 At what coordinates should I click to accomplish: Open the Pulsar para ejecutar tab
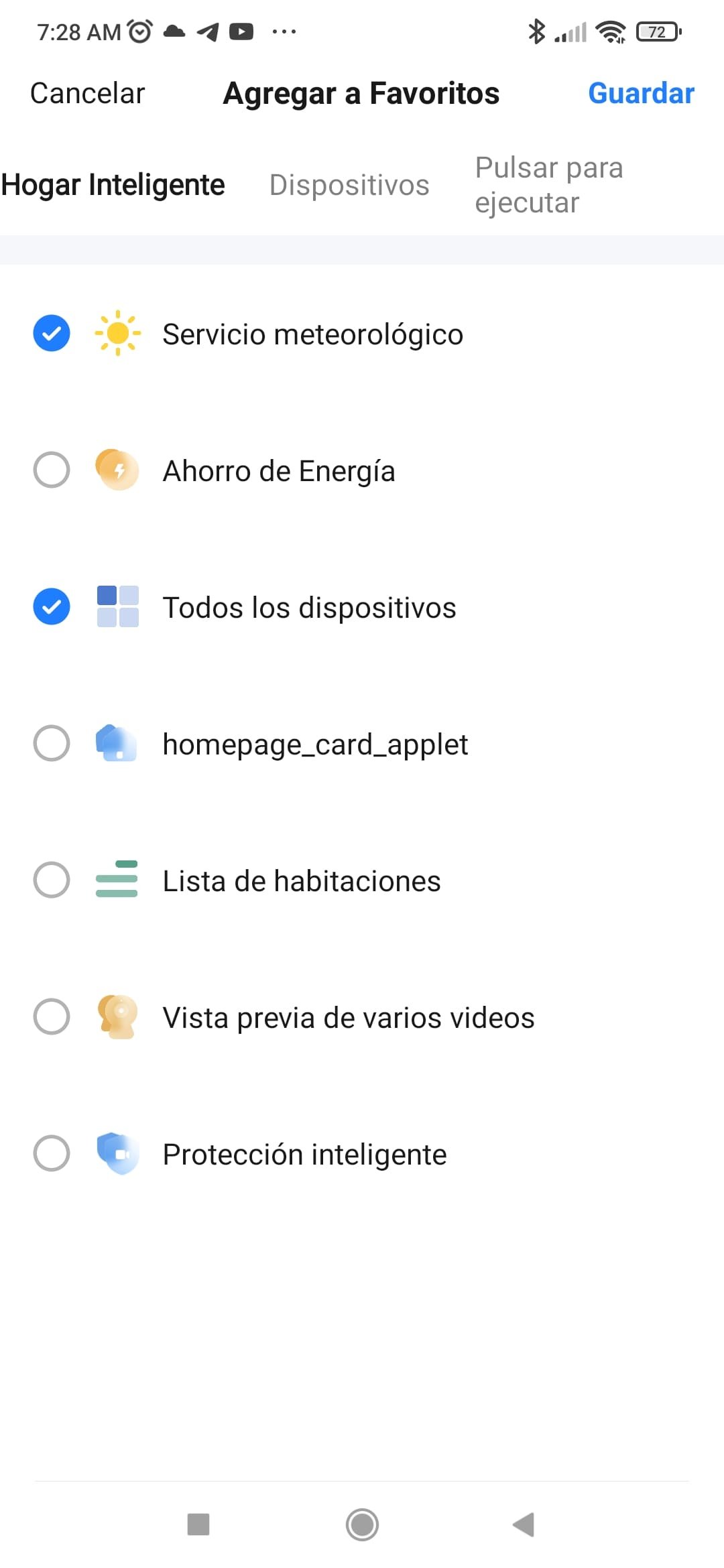[549, 185]
